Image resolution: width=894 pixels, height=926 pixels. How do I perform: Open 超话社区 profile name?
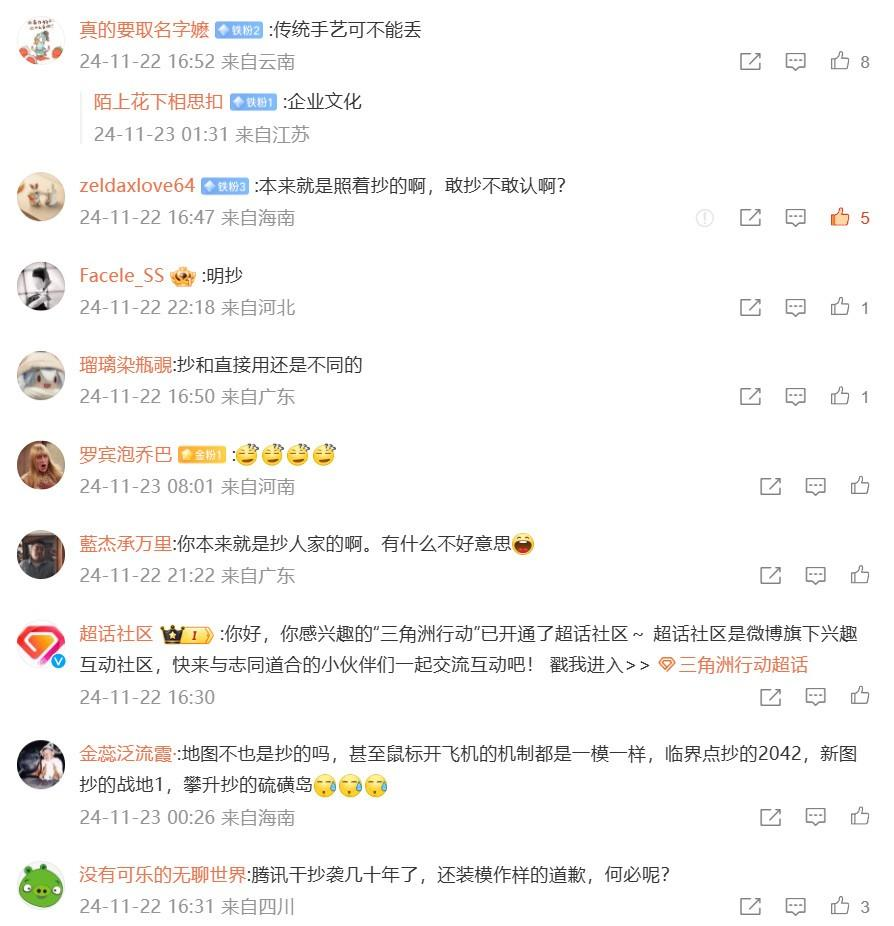(116, 634)
